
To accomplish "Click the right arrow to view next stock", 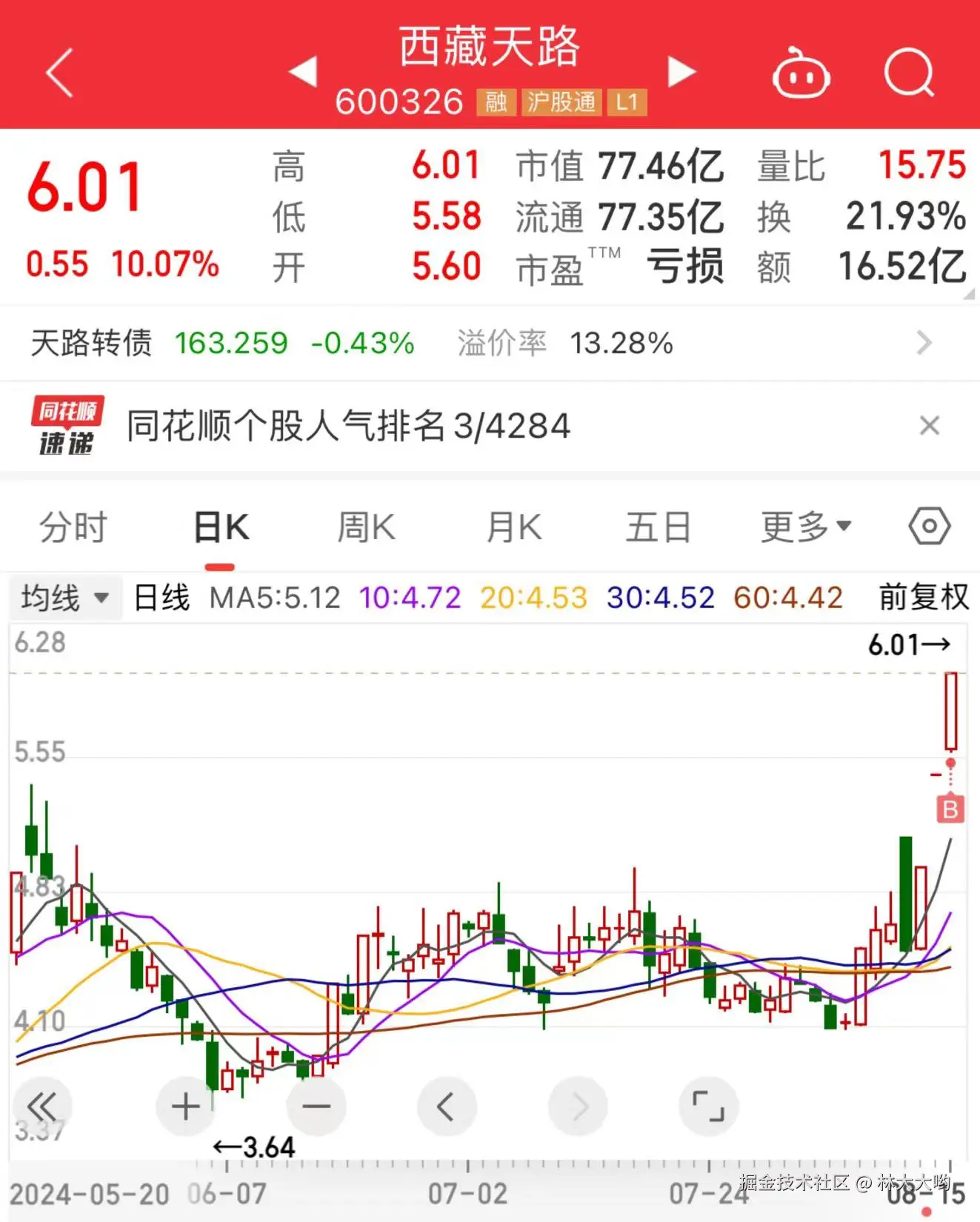I will 681,70.
